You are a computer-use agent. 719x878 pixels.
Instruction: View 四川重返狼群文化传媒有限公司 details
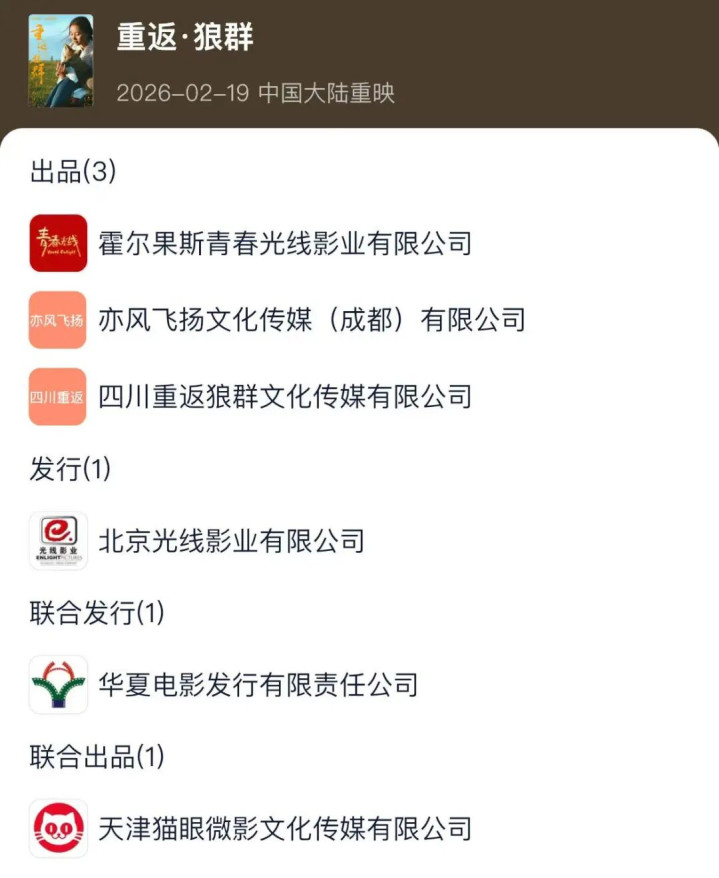coord(284,397)
